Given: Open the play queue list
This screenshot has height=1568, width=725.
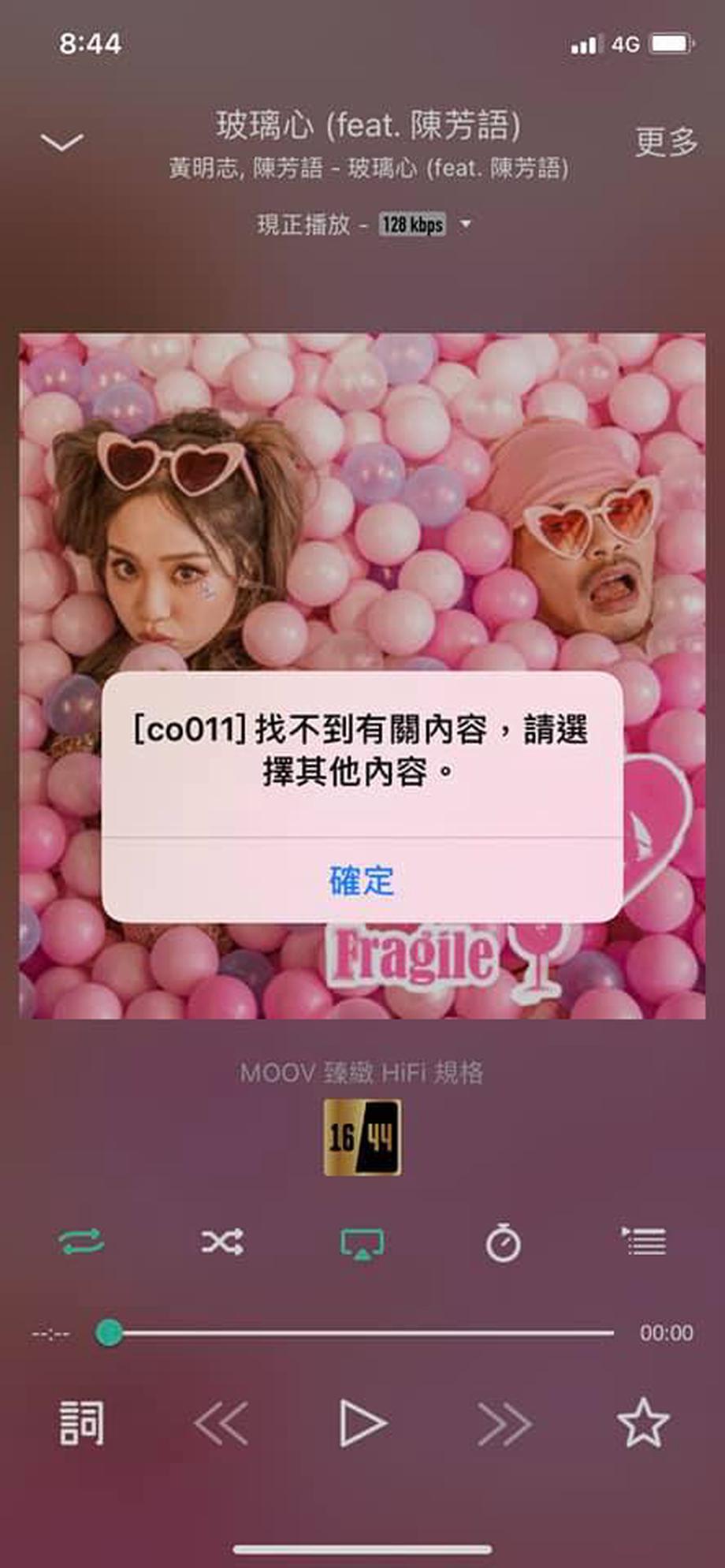Looking at the screenshot, I should pyautogui.click(x=644, y=1242).
